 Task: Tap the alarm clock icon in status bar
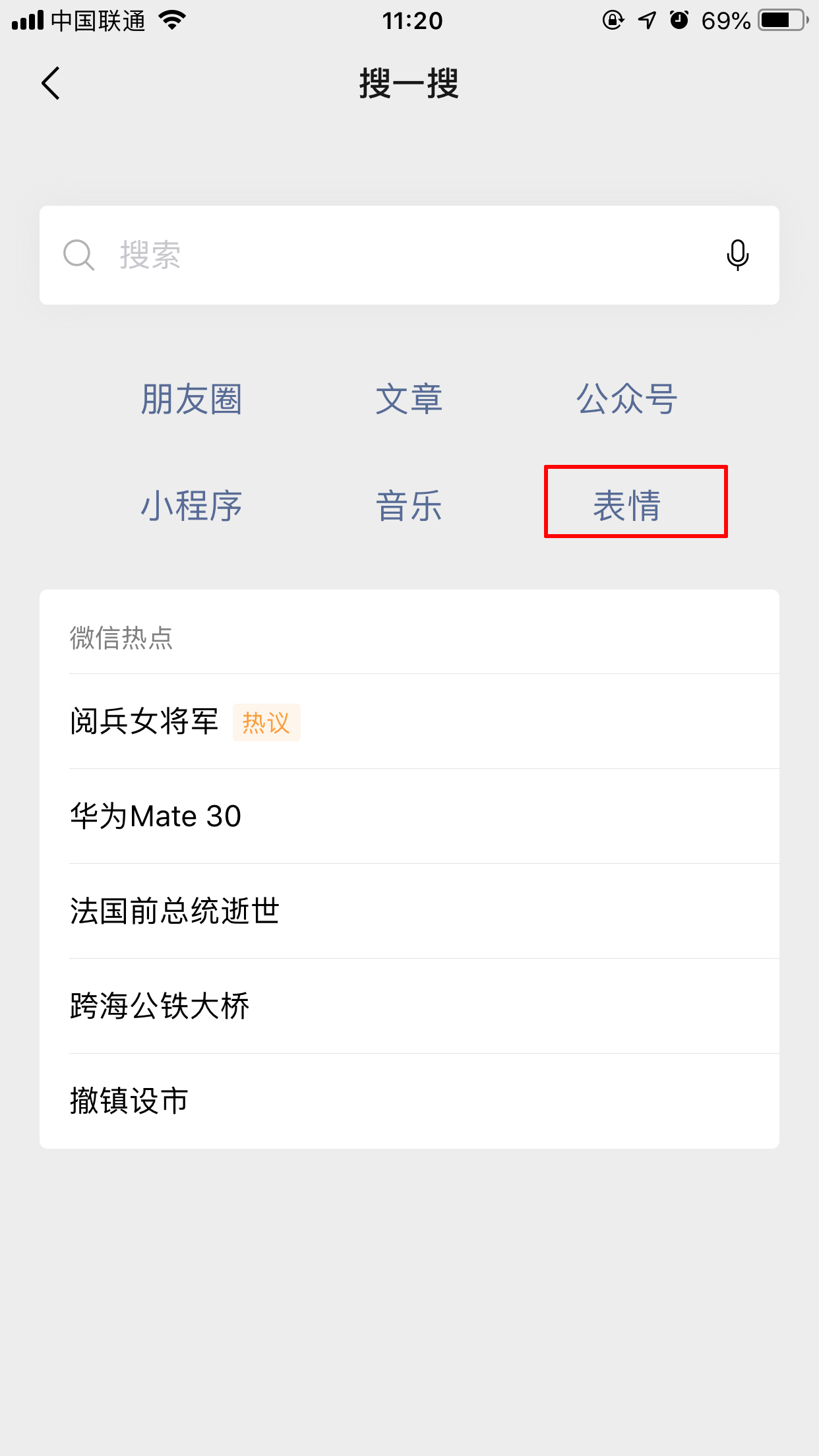(679, 21)
